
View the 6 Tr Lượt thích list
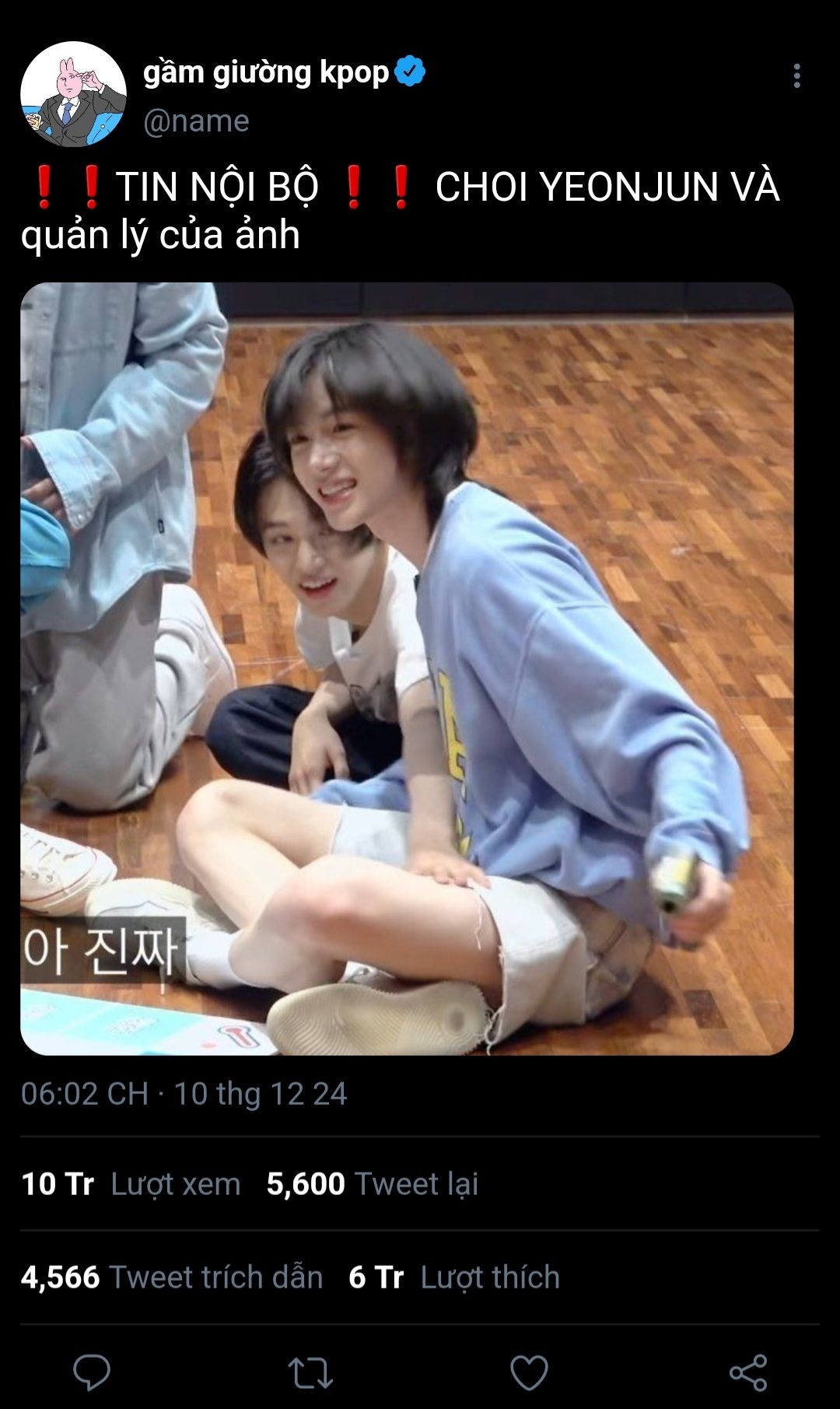click(454, 1277)
